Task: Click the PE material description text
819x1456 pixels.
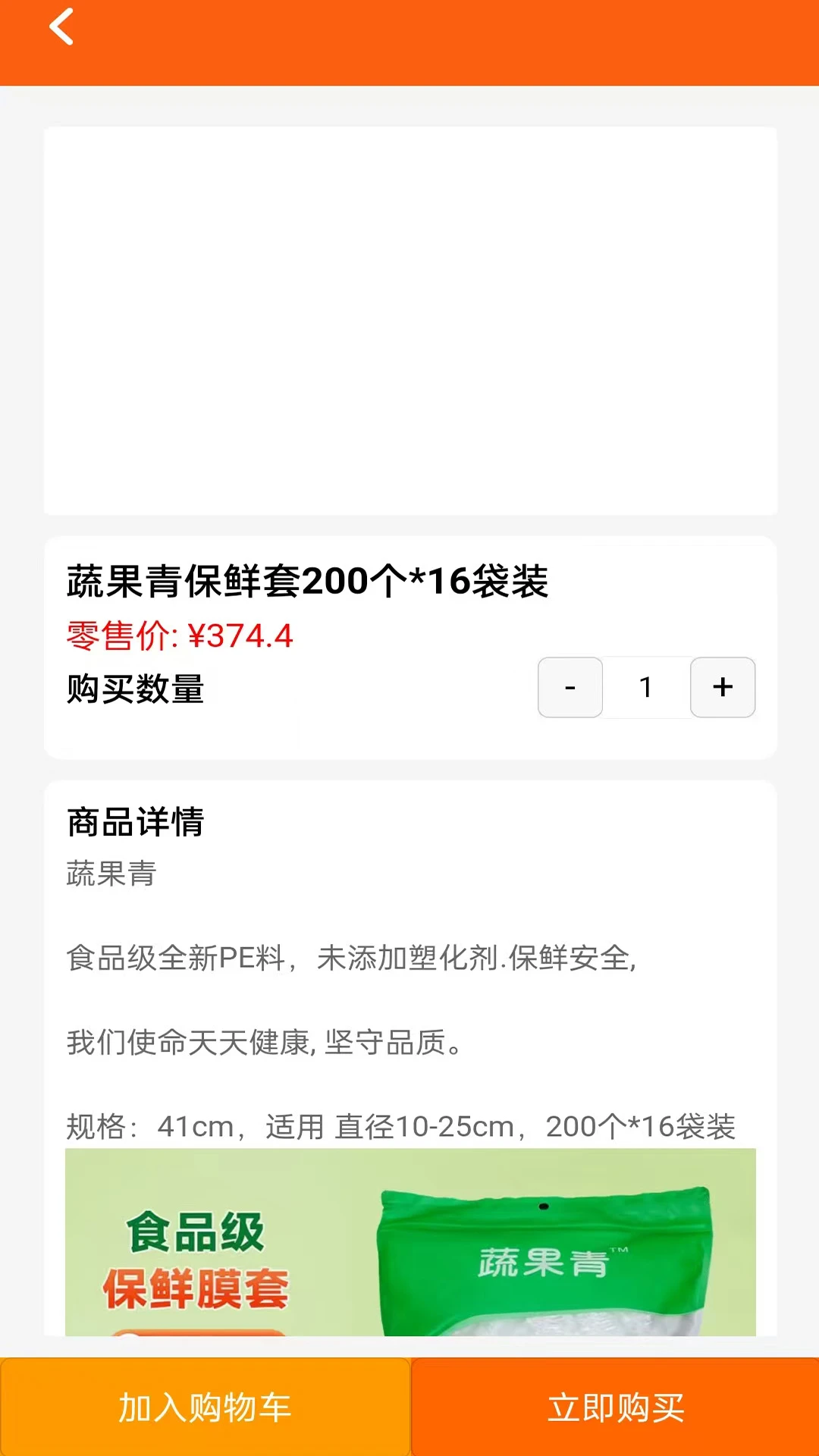Action: tap(351, 962)
